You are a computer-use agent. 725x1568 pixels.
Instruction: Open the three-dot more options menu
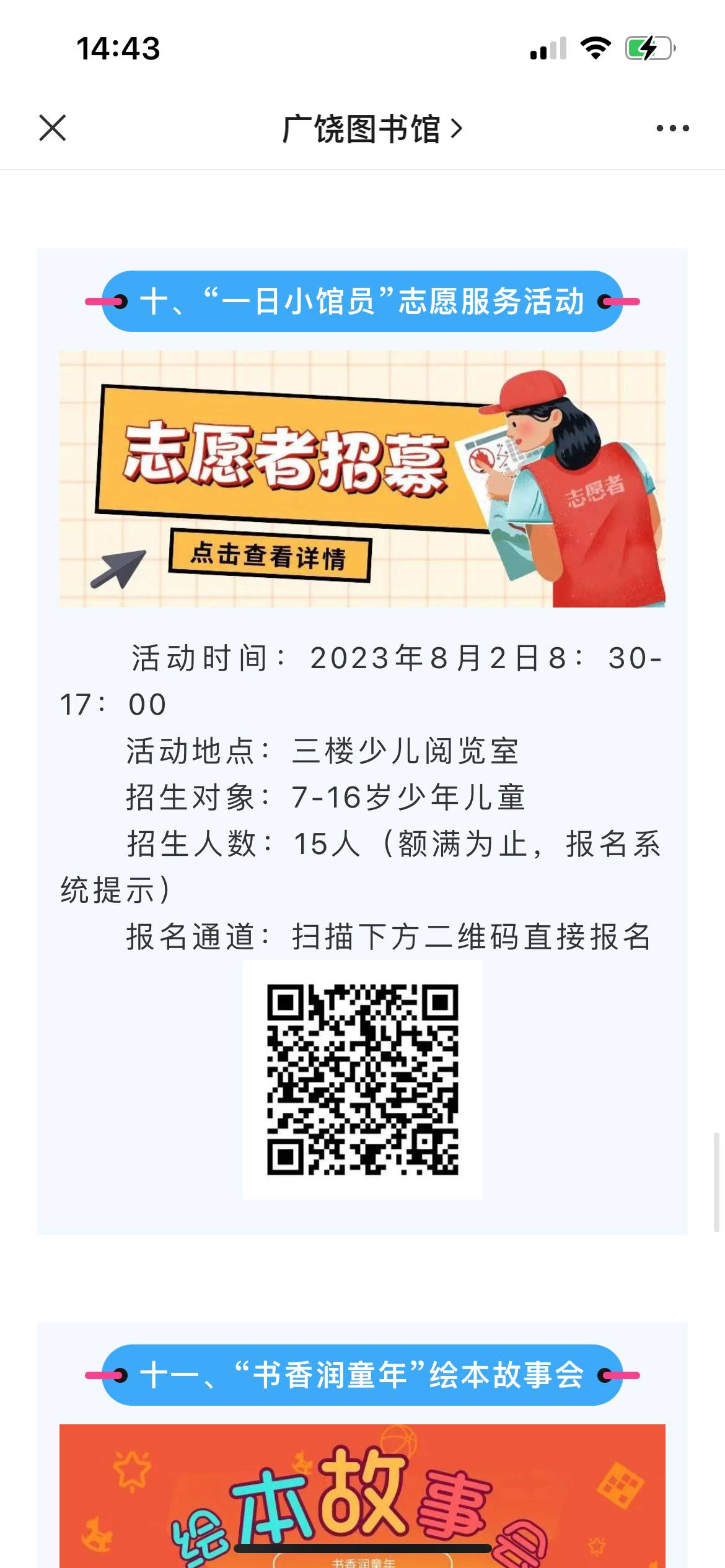[x=672, y=128]
